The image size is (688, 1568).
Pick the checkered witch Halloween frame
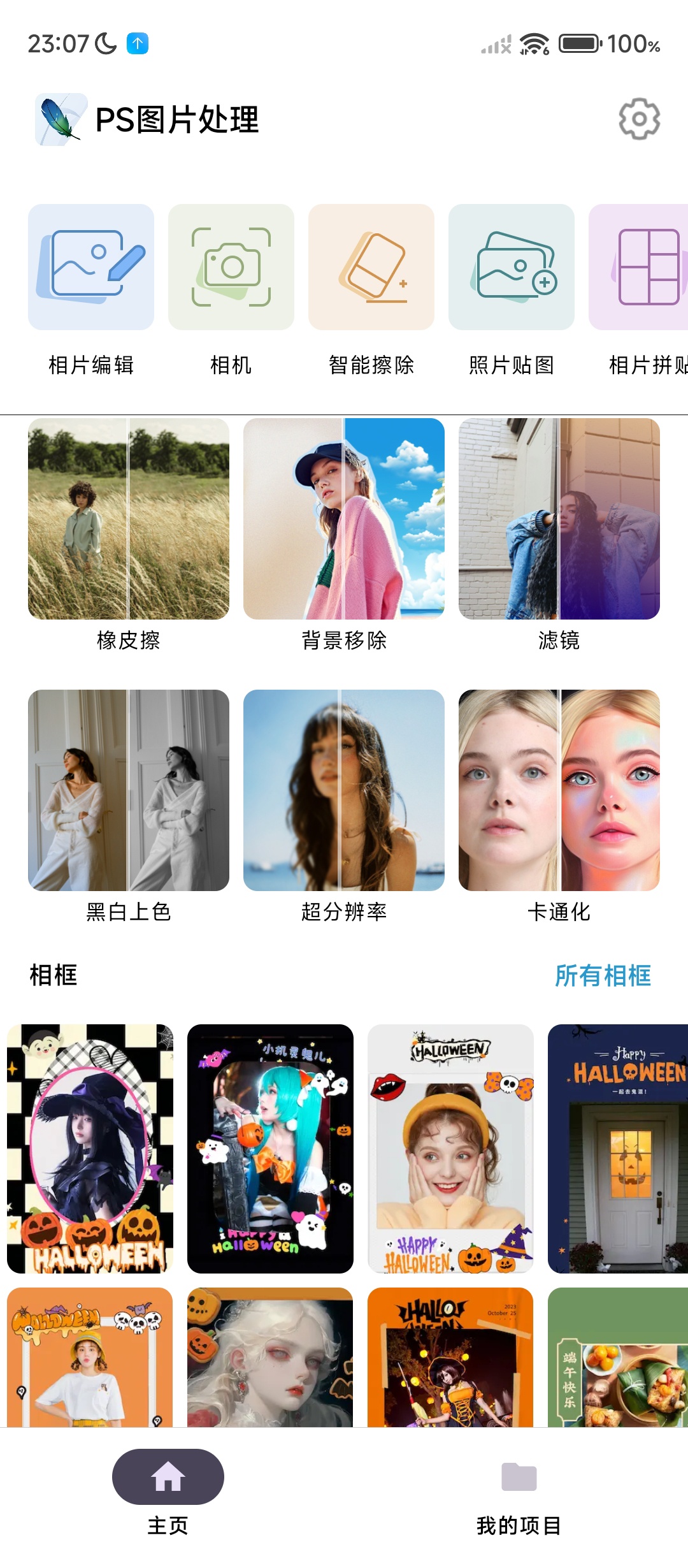tap(90, 1149)
